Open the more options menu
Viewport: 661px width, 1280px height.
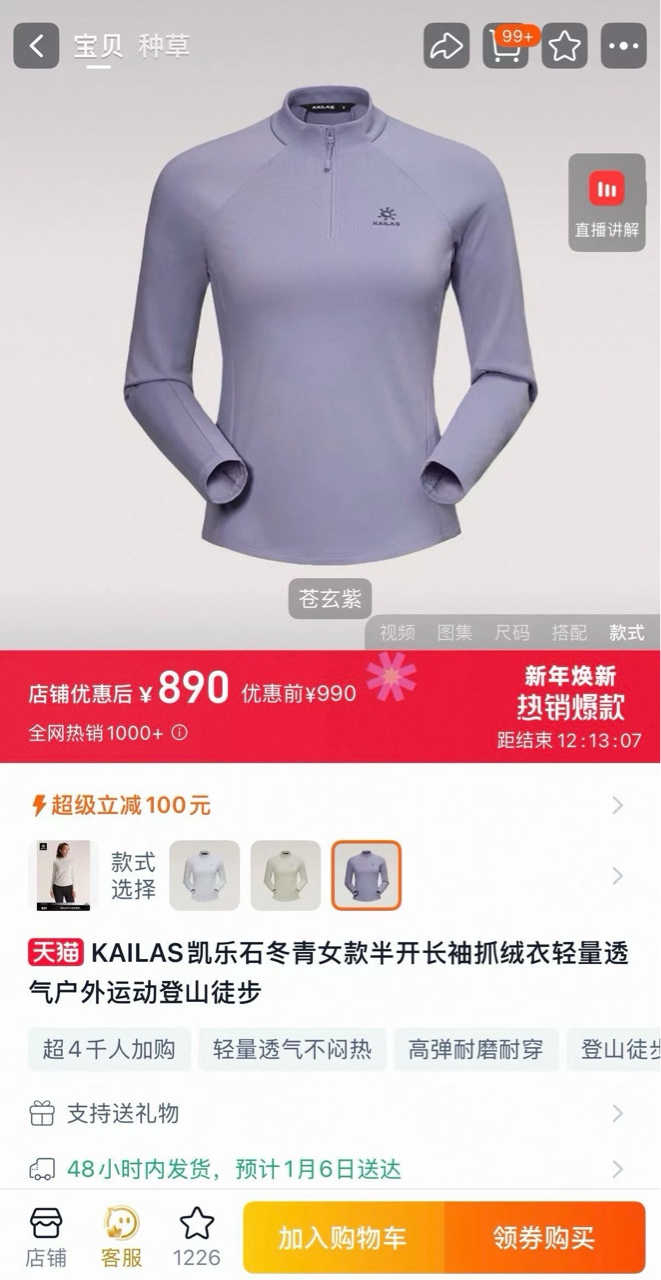[623, 46]
